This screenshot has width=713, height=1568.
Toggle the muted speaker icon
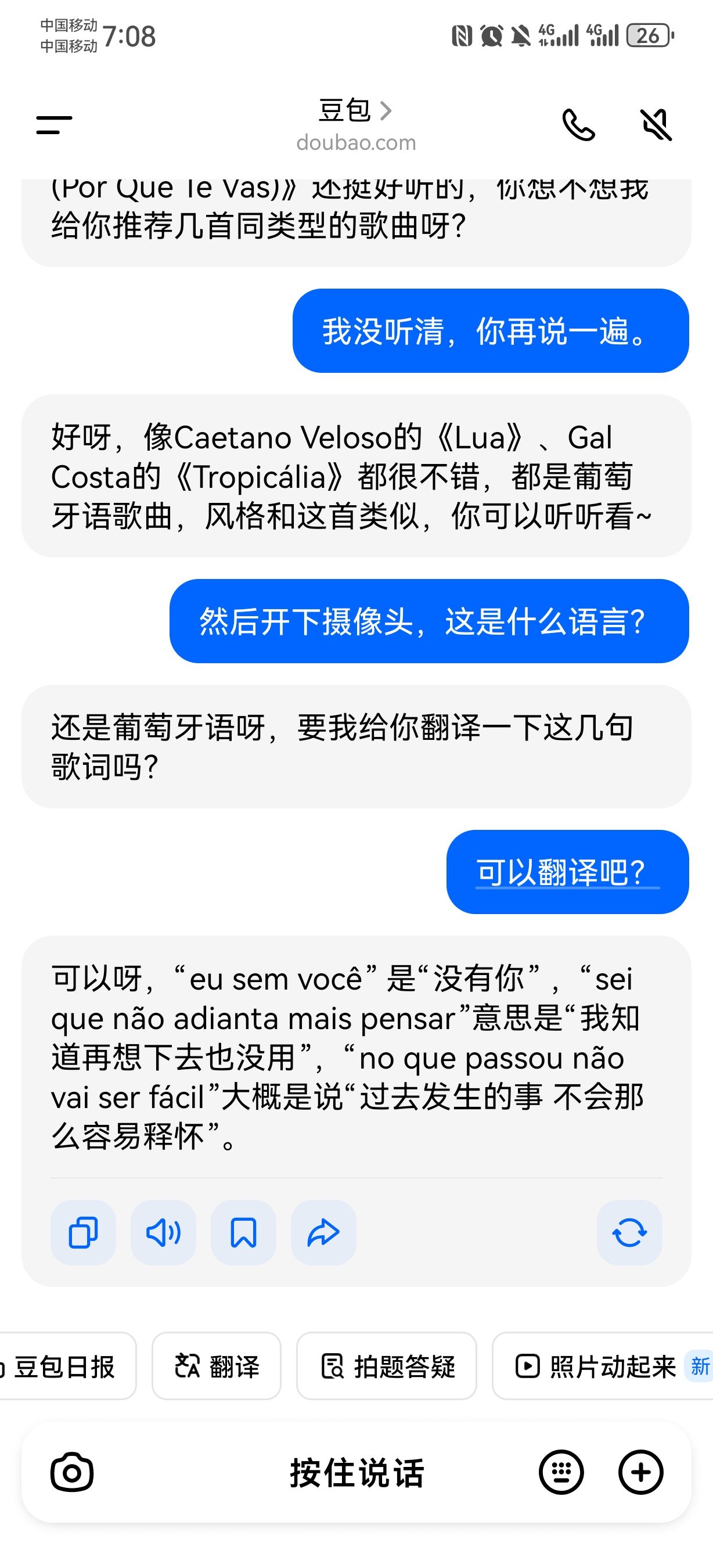657,125
